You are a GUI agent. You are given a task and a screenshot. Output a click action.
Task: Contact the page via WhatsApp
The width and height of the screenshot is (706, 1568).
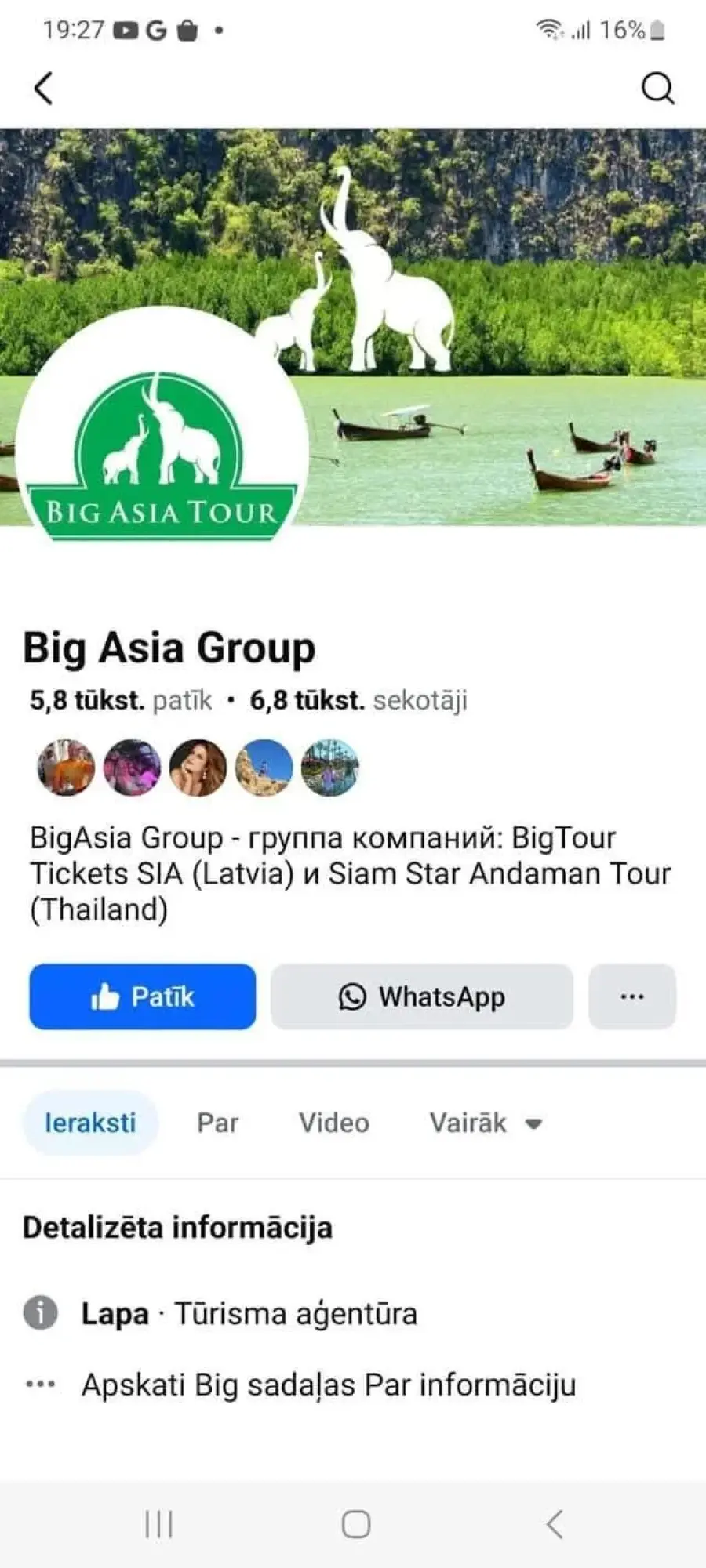point(422,996)
